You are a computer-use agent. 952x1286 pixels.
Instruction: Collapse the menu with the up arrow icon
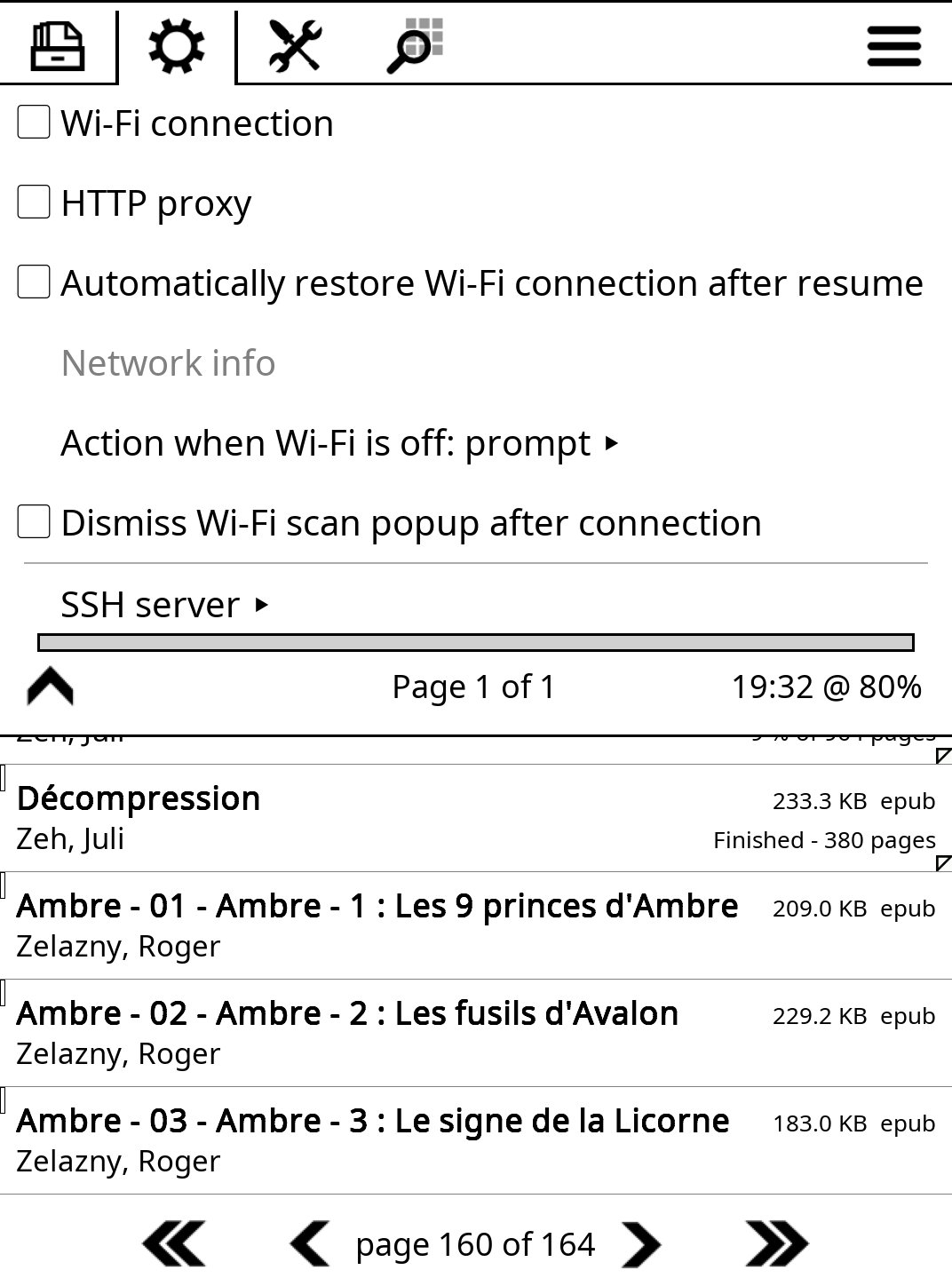(x=51, y=685)
